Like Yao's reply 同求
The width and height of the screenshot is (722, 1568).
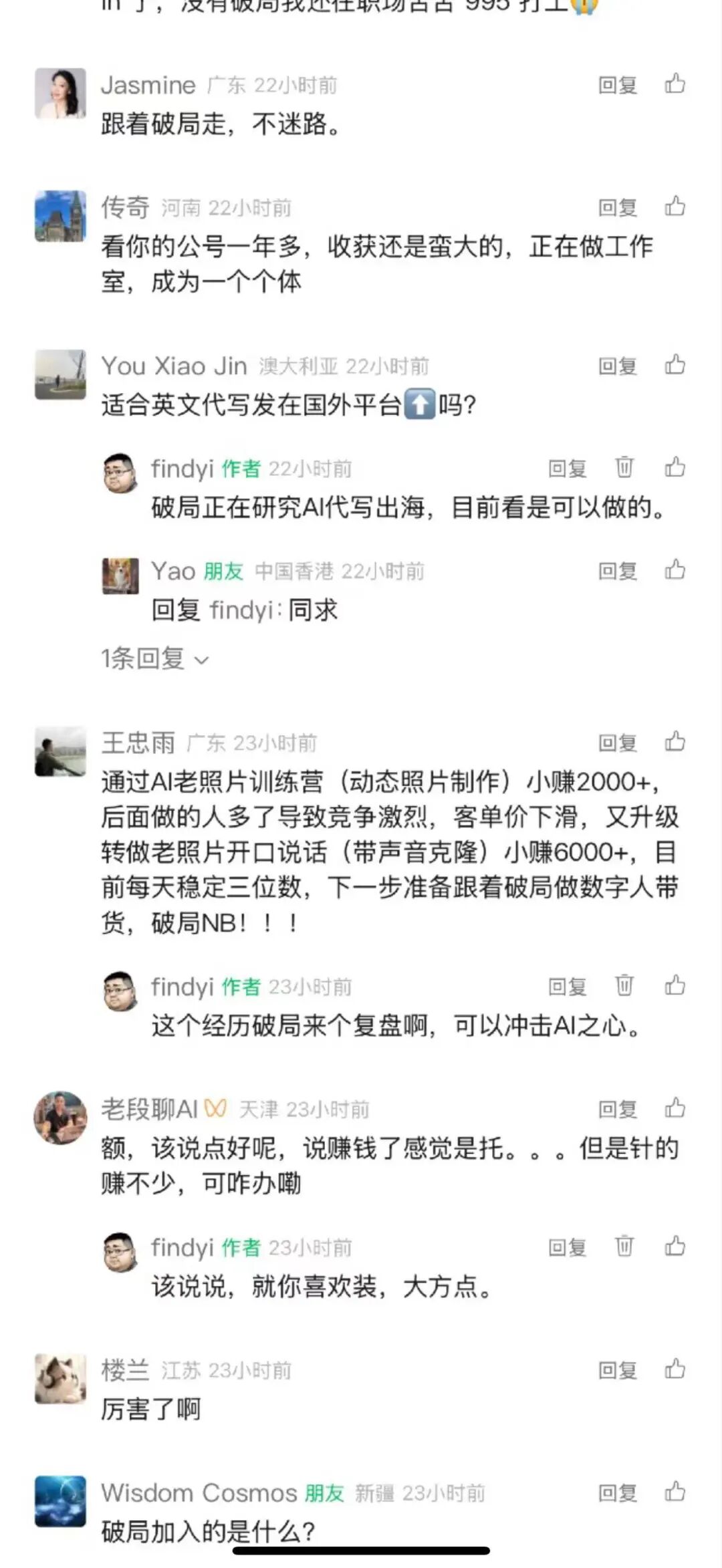(675, 569)
